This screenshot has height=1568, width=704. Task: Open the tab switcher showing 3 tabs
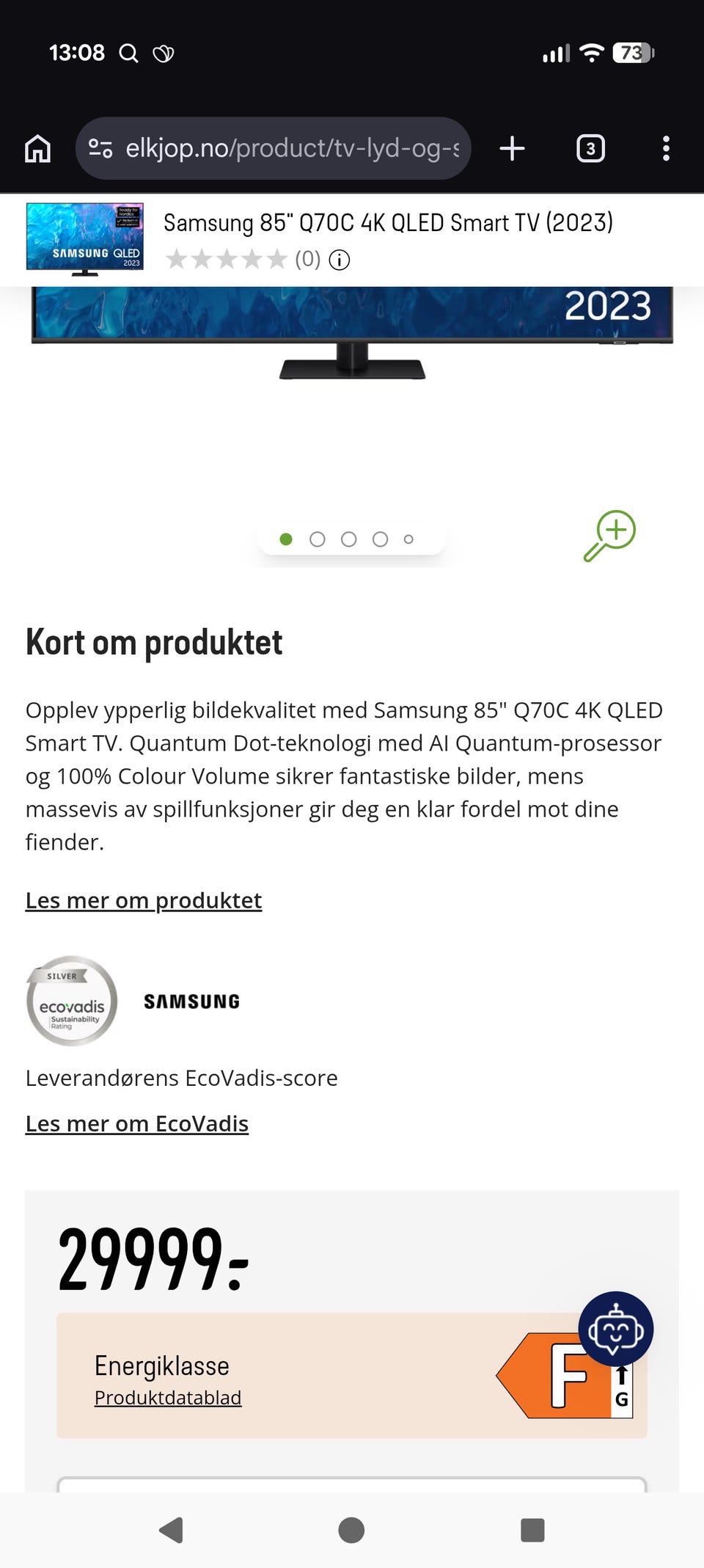[590, 148]
